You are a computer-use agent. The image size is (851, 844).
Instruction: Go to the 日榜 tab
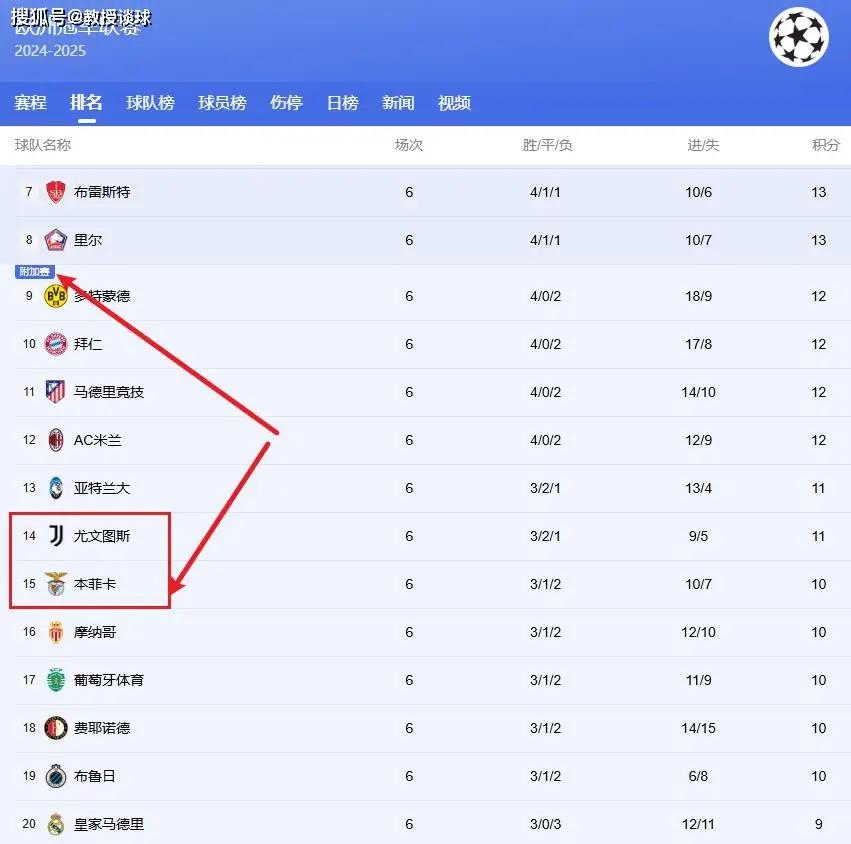click(342, 103)
